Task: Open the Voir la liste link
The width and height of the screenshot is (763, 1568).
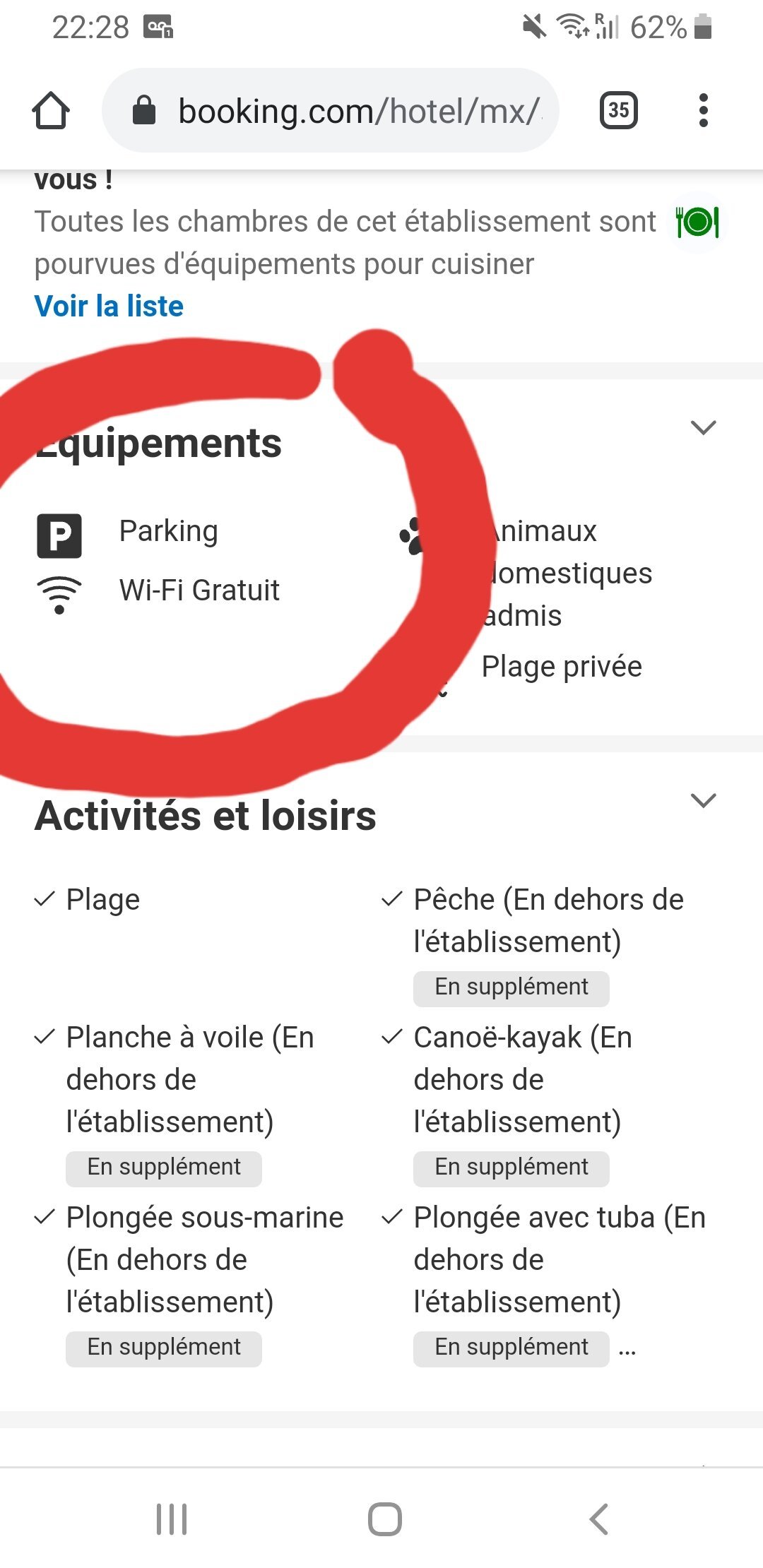Action: pyautogui.click(x=109, y=307)
